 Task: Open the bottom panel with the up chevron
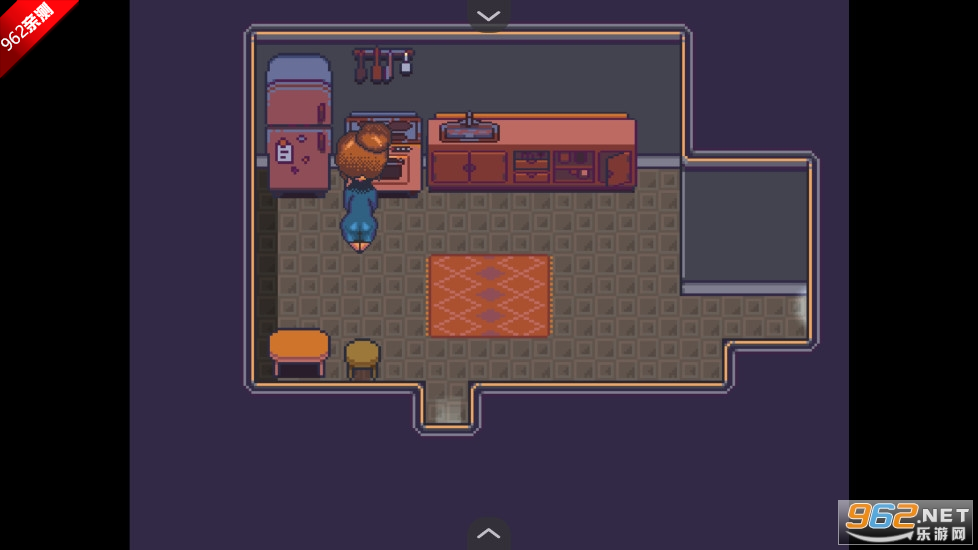click(x=488, y=534)
